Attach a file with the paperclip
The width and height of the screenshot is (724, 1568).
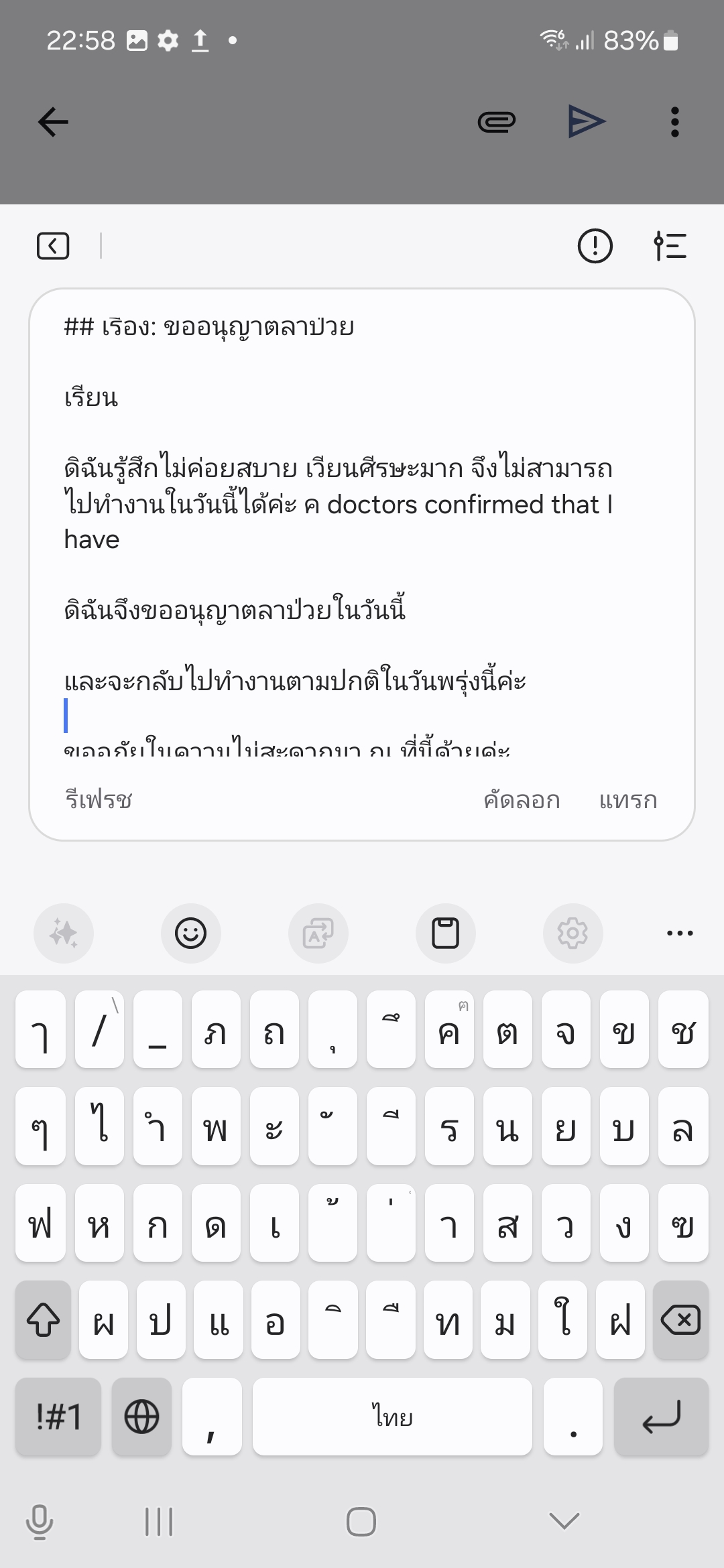point(496,122)
